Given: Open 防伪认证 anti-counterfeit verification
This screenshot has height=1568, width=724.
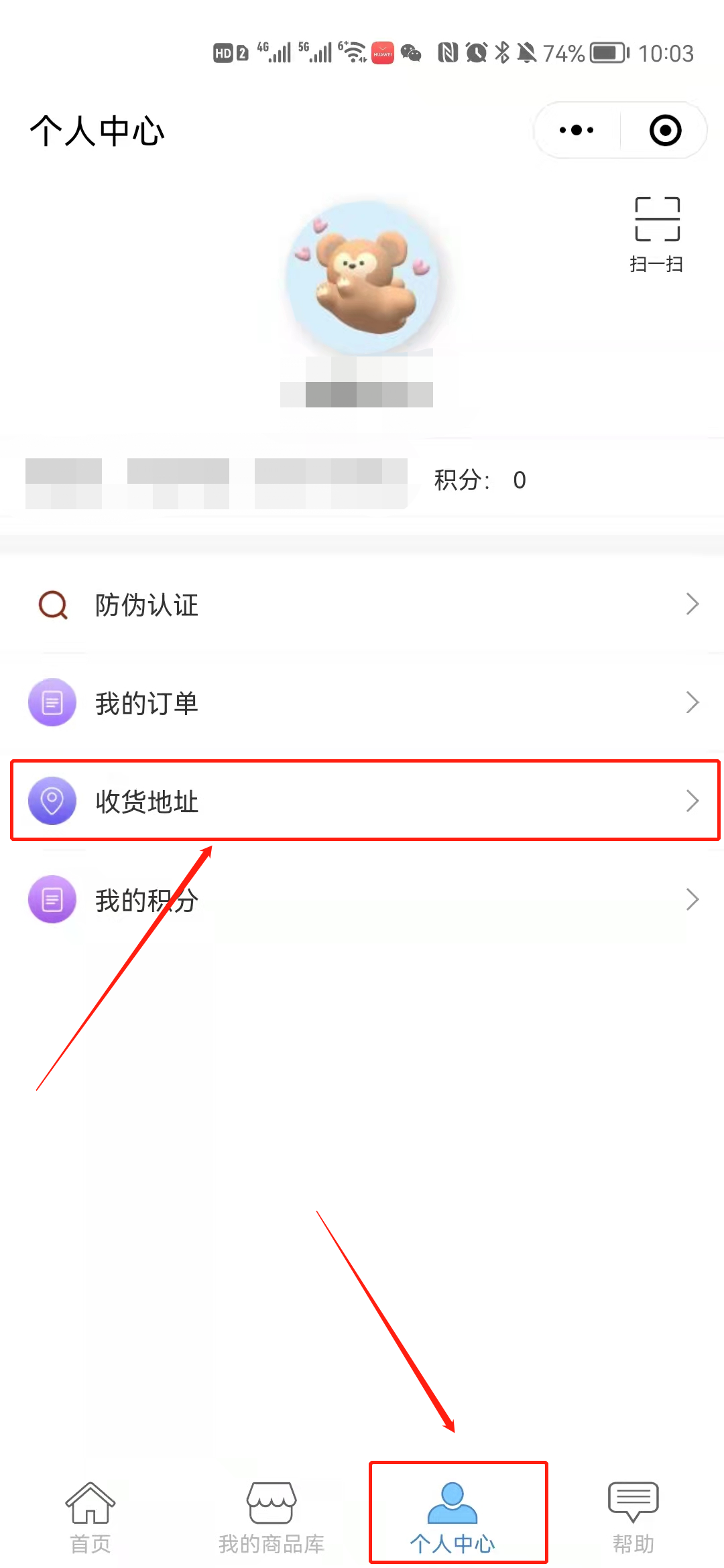Looking at the screenshot, I should pos(362,604).
